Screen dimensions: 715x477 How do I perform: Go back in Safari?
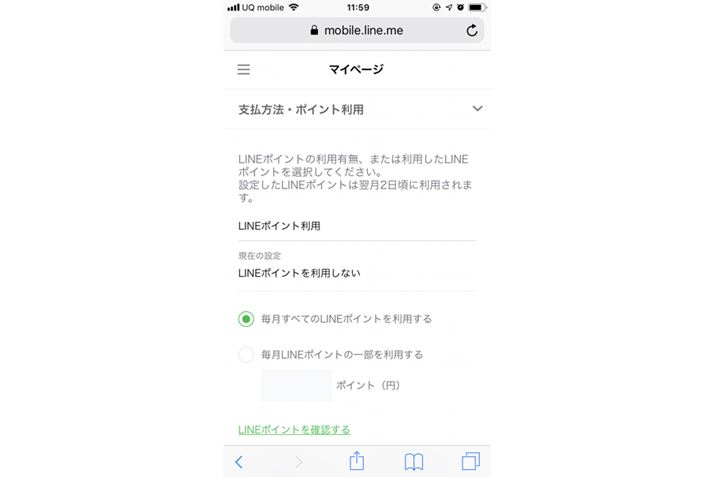click(239, 461)
